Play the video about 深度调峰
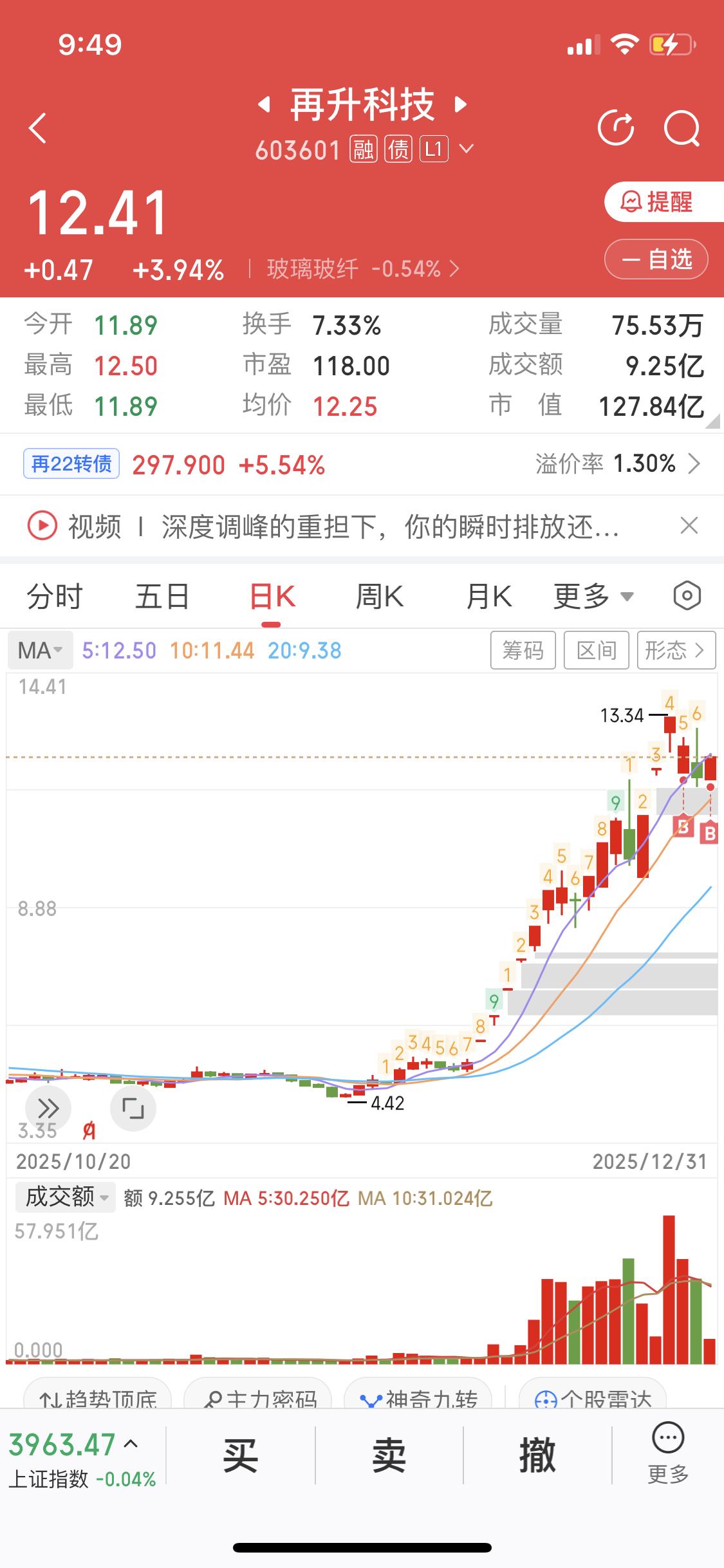 [x=41, y=526]
